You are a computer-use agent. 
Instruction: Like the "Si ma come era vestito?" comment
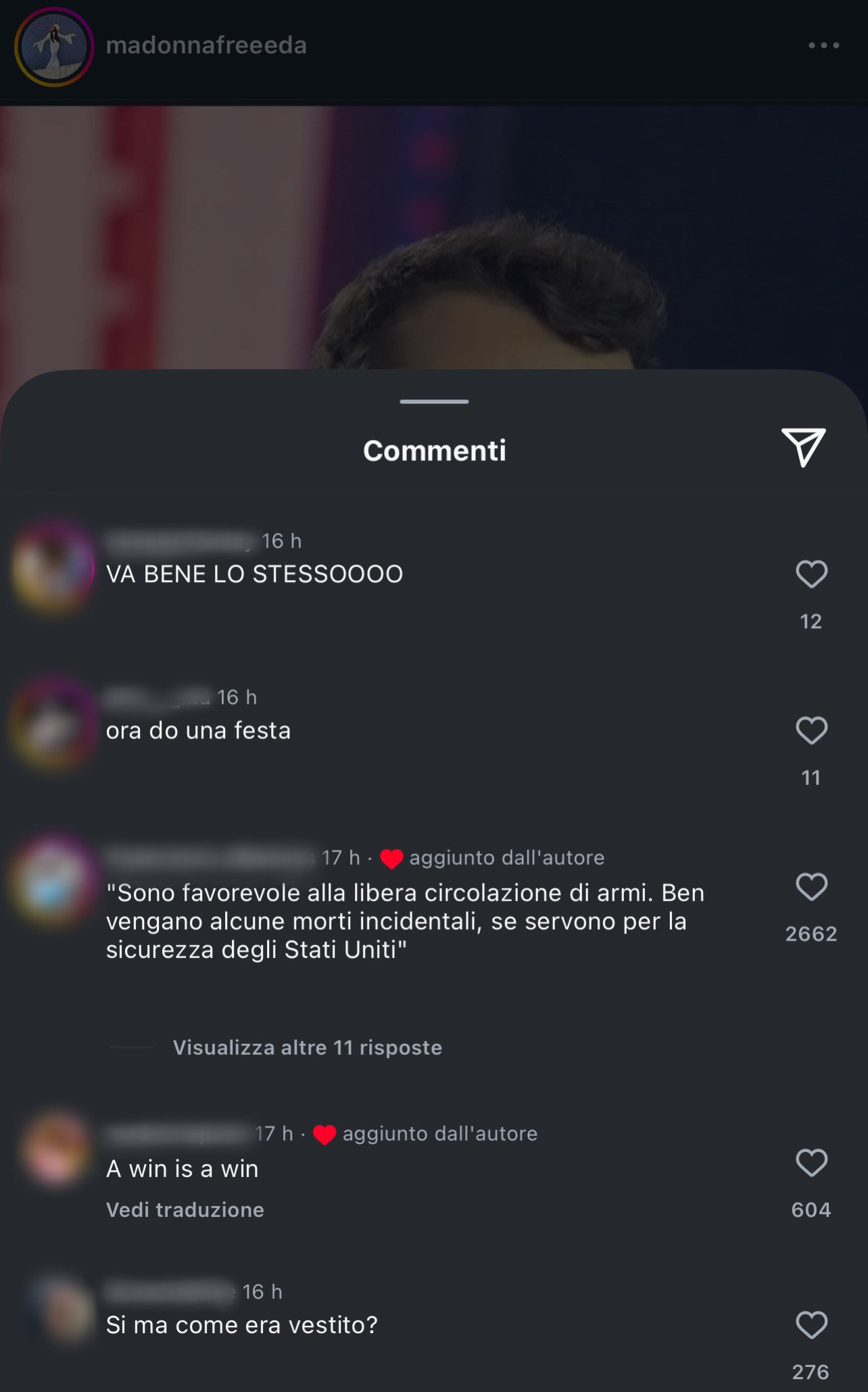811,1324
